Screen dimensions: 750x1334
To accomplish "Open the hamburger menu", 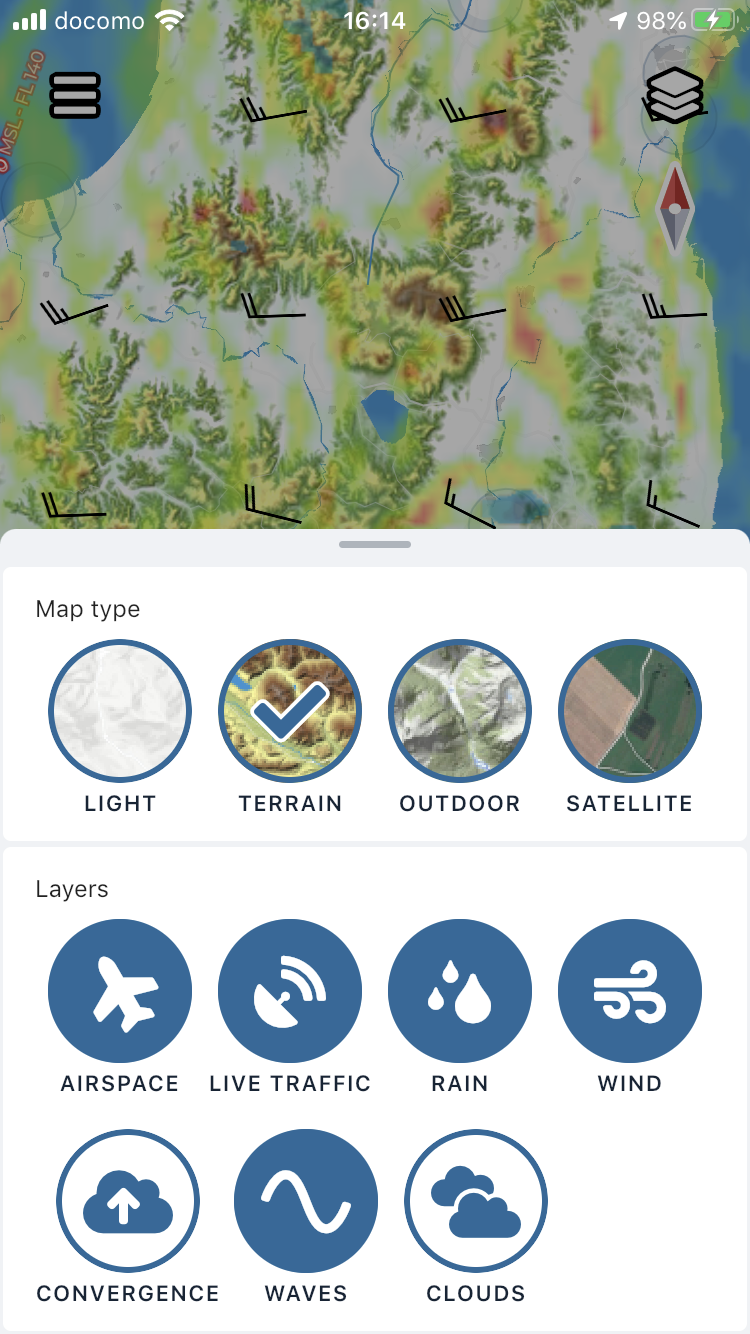I will point(75,95).
